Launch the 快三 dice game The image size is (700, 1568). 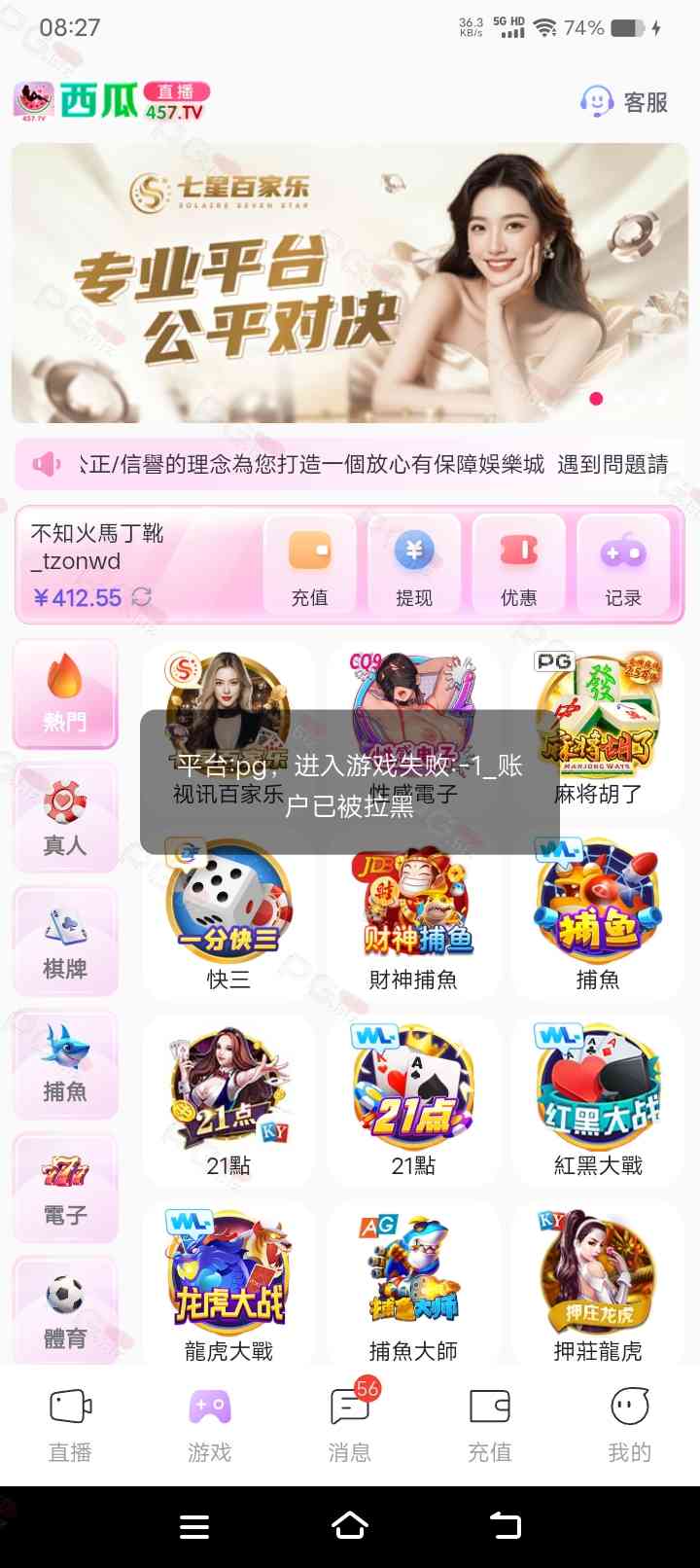(228, 914)
